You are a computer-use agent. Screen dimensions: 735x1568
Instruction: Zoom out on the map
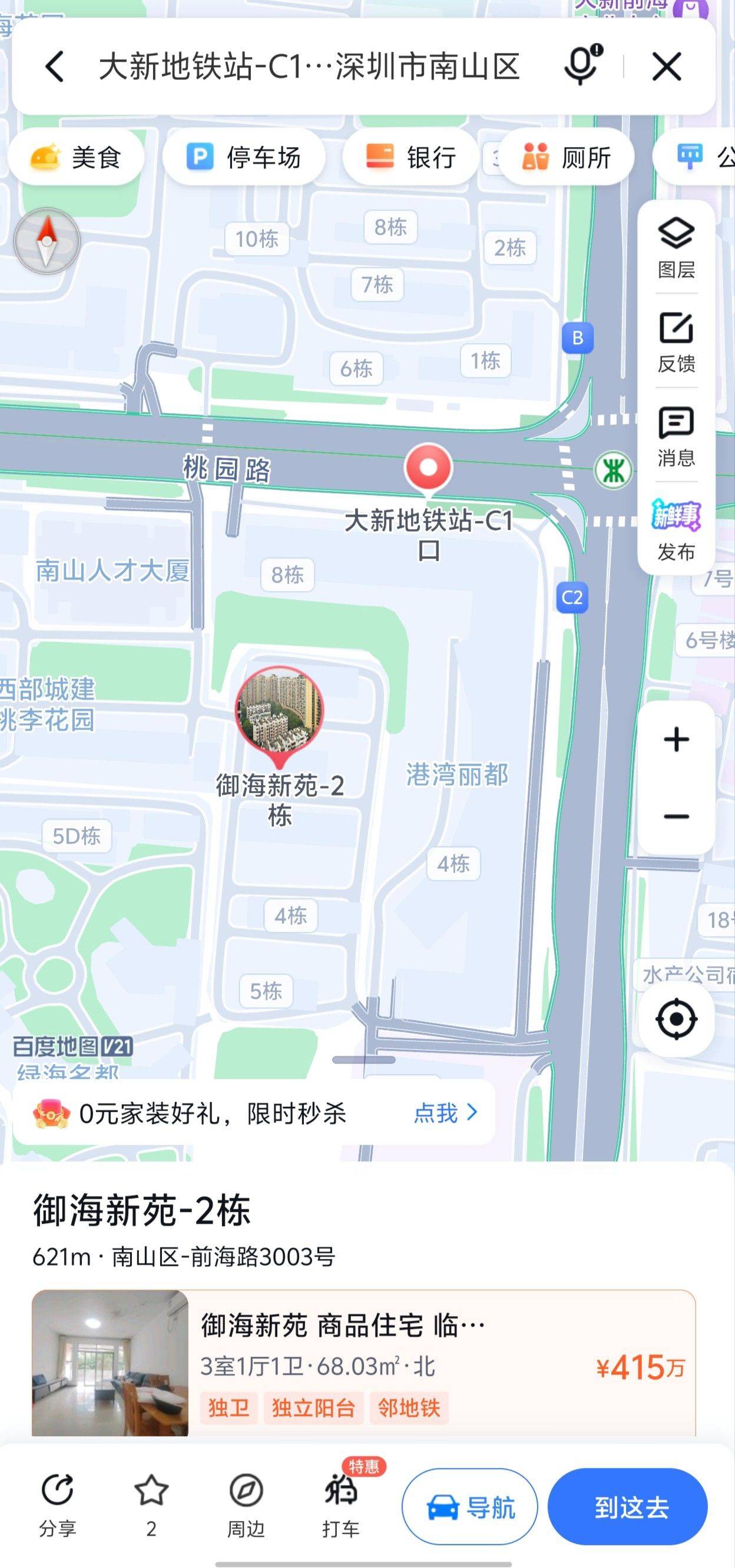(x=676, y=816)
